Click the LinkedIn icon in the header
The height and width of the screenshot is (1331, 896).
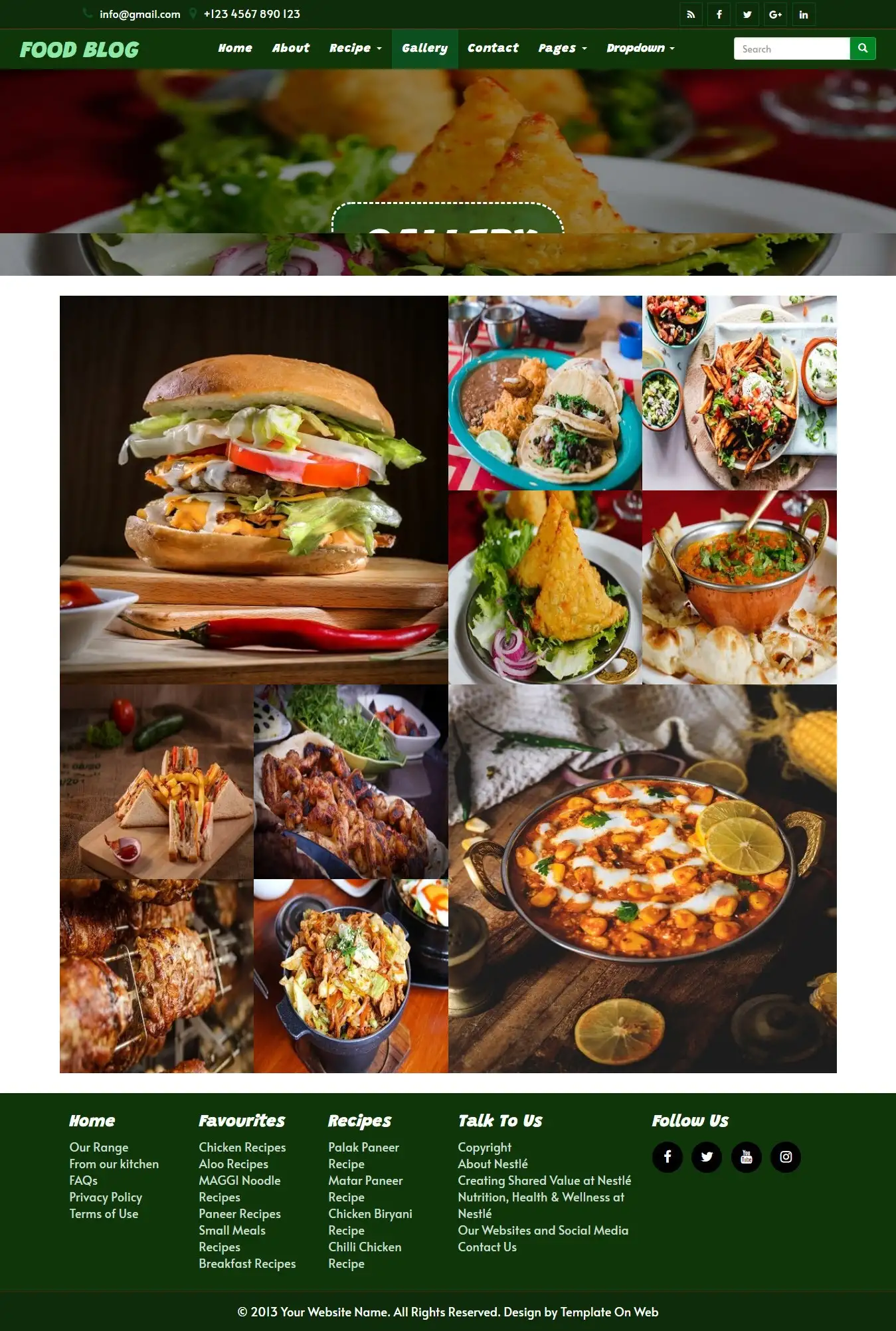pyautogui.click(x=803, y=14)
